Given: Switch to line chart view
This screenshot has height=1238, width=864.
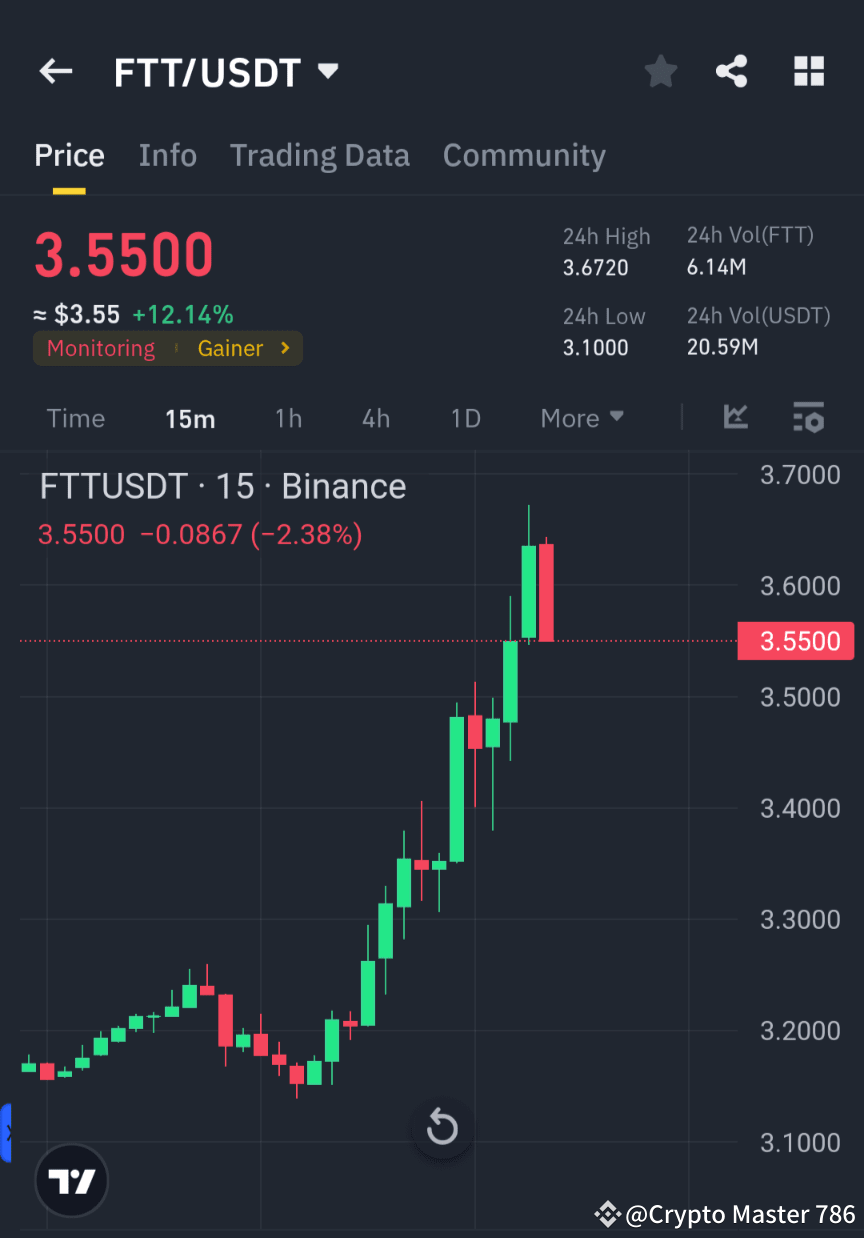Looking at the screenshot, I should [736, 417].
